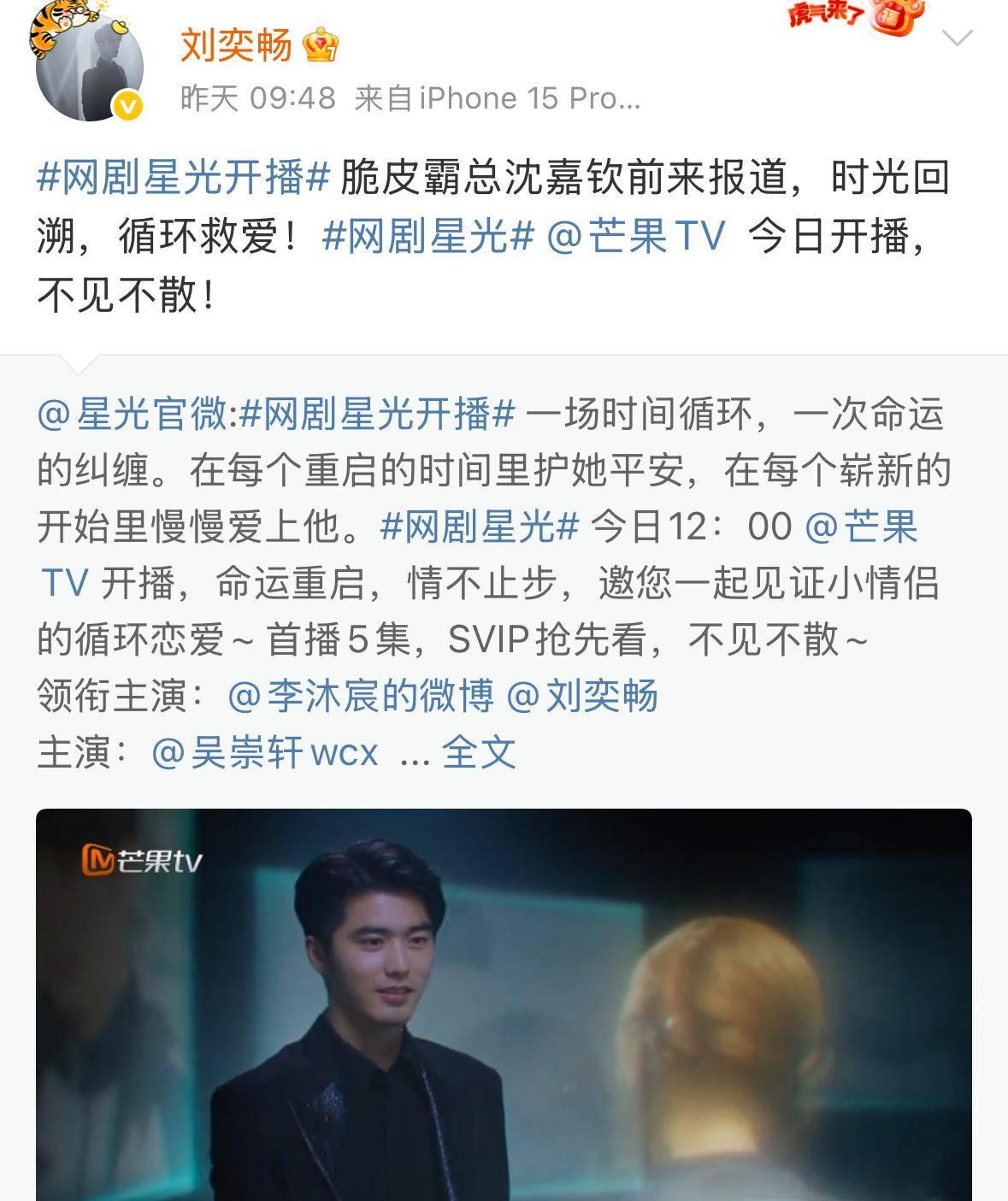Open the @李沐宸的微博 mention
The width and height of the screenshot is (1008, 1201).
click(x=361, y=697)
